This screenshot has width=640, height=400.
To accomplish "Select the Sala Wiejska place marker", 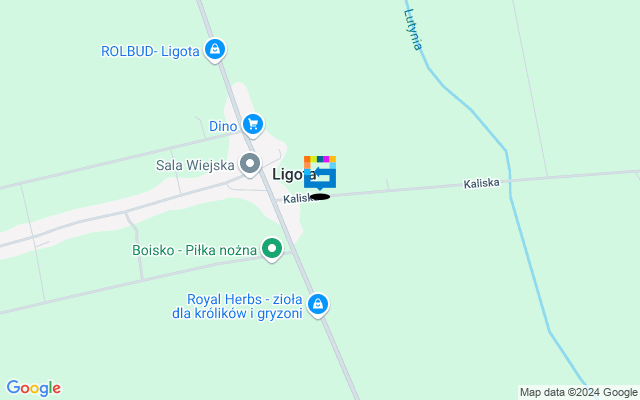I will (x=250, y=164).
